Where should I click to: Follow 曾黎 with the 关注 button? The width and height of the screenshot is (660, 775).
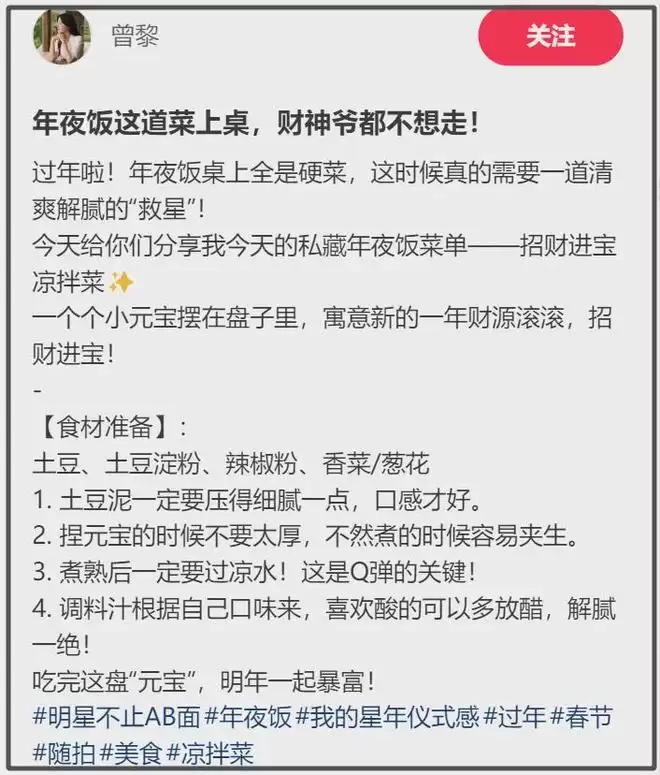click(x=550, y=37)
